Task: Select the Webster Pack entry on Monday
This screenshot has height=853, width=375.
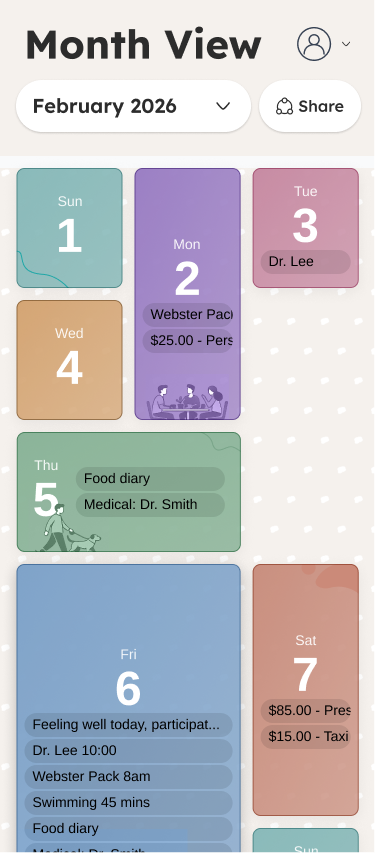Action: [x=188, y=314]
